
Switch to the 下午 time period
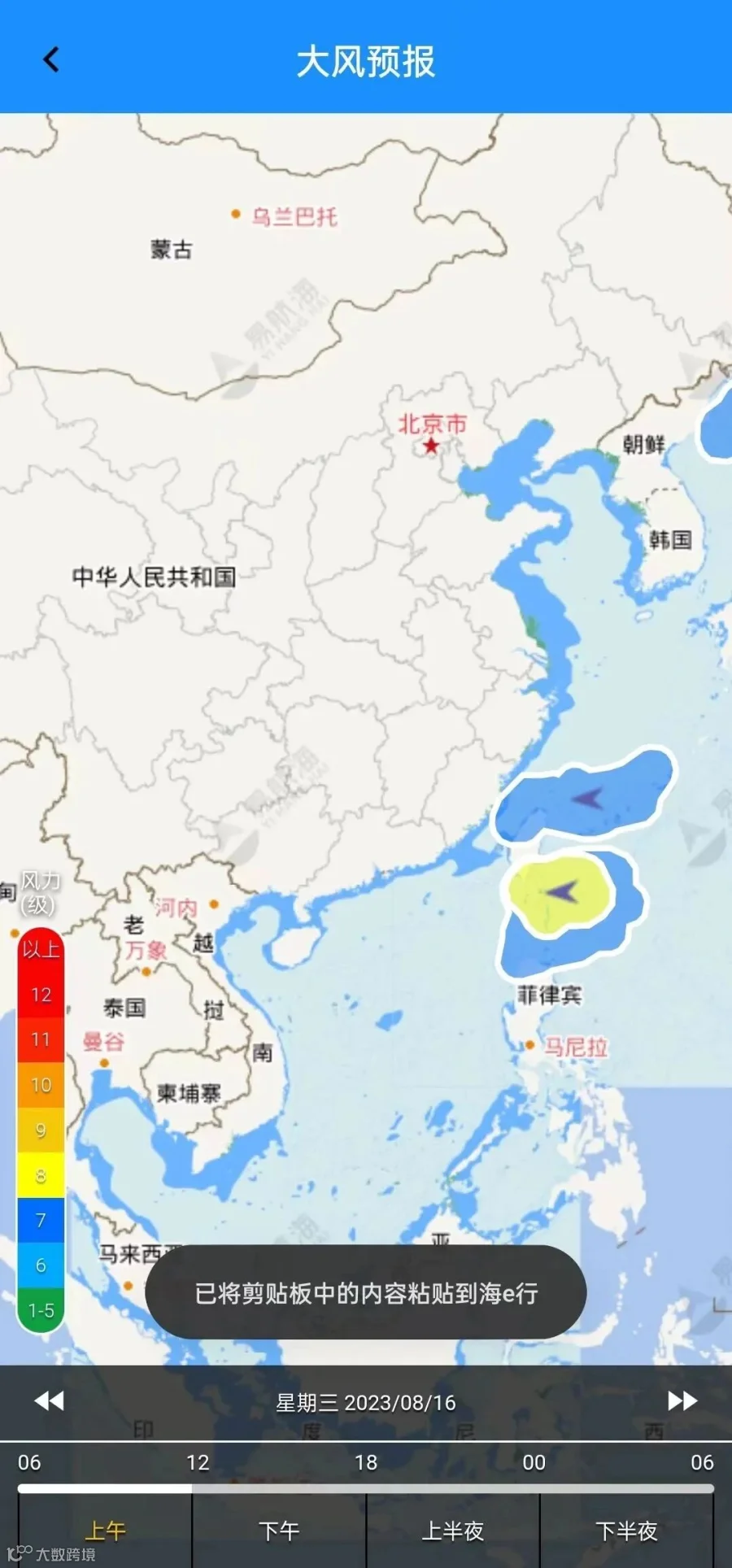point(280,1531)
